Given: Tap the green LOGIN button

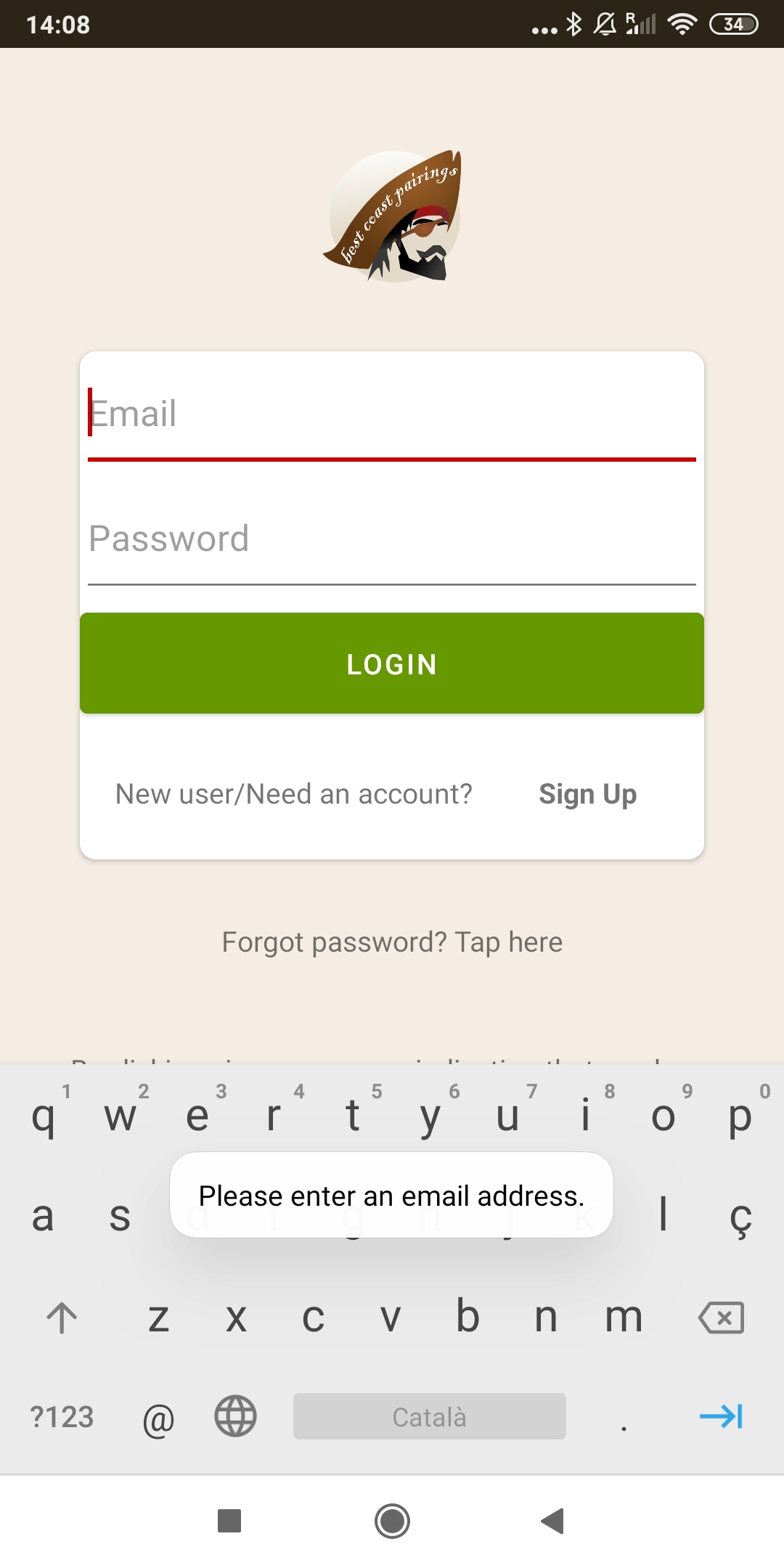Looking at the screenshot, I should pyautogui.click(x=392, y=663).
